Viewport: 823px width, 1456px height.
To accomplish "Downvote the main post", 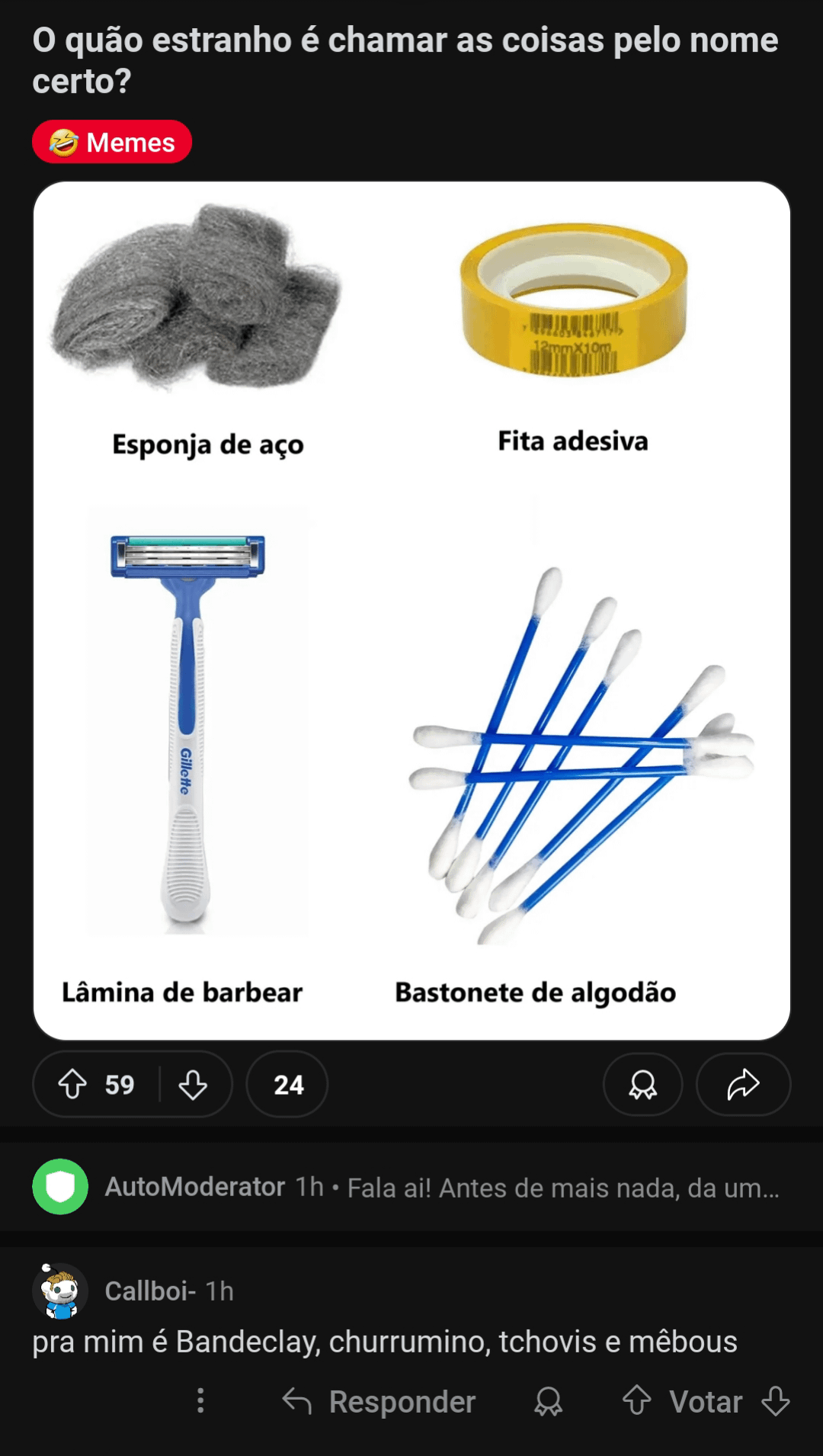I will tap(193, 1084).
